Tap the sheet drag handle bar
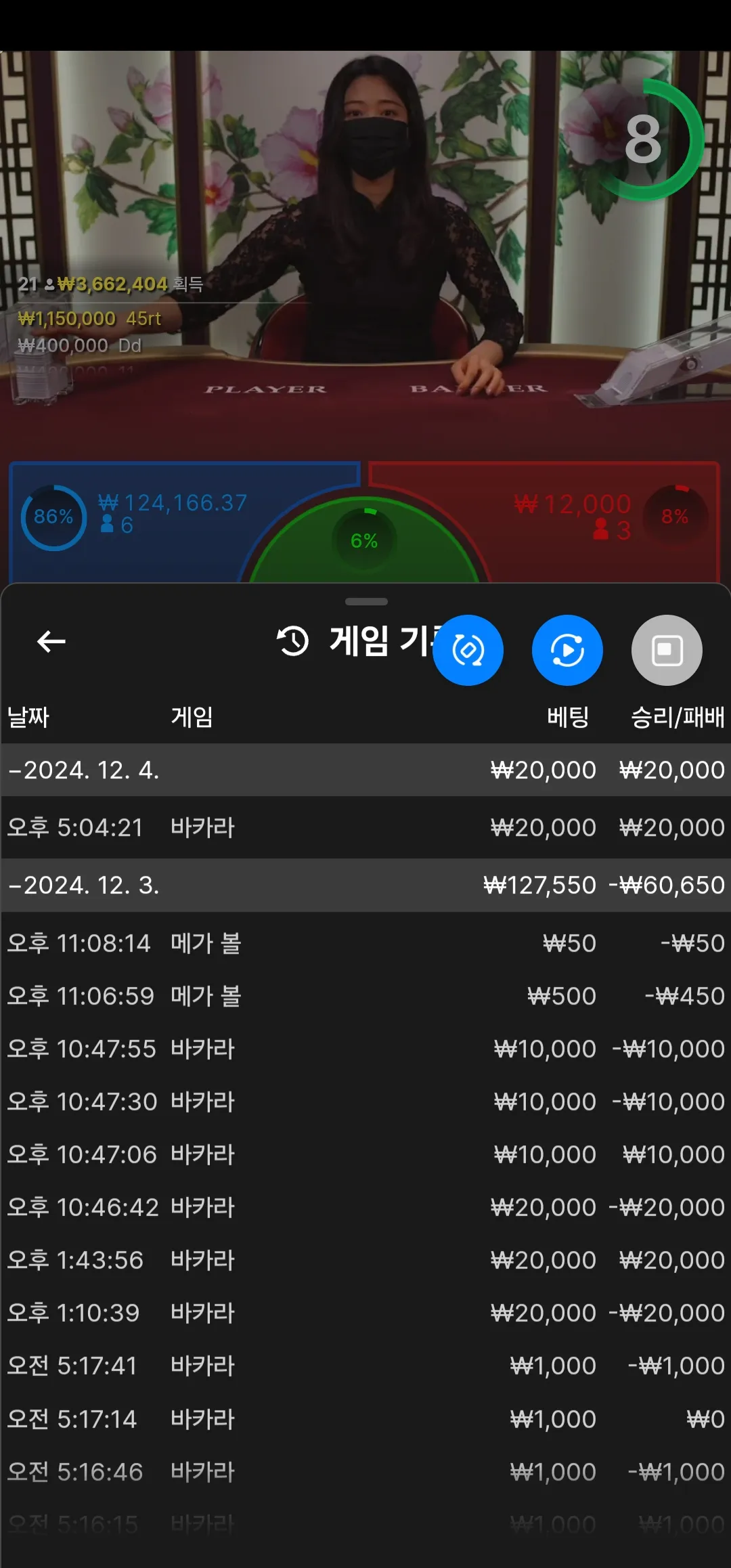Image resolution: width=731 pixels, height=1568 pixels. point(366,601)
